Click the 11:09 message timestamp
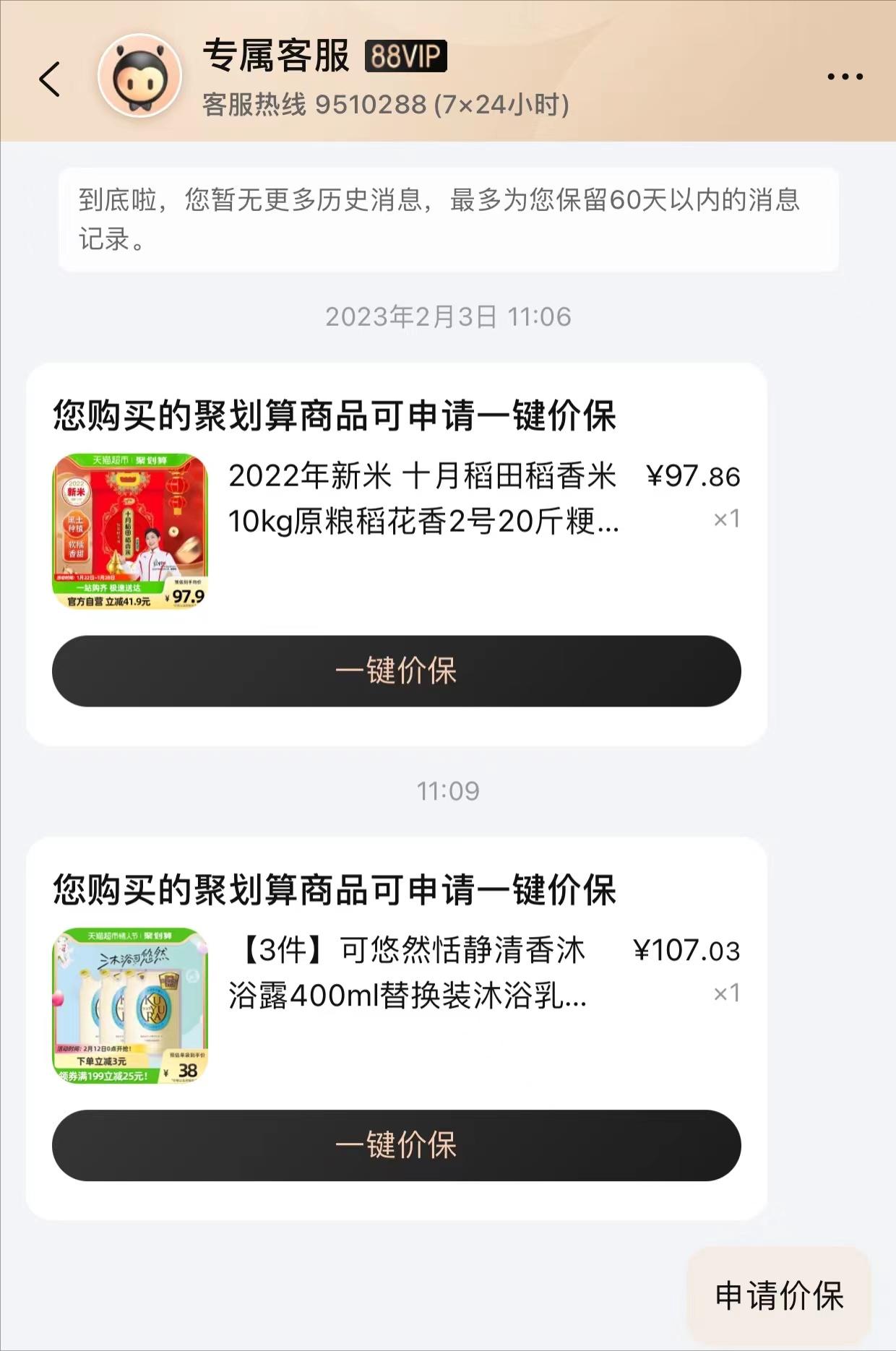Screen dimensions: 896x1351 tap(447, 791)
